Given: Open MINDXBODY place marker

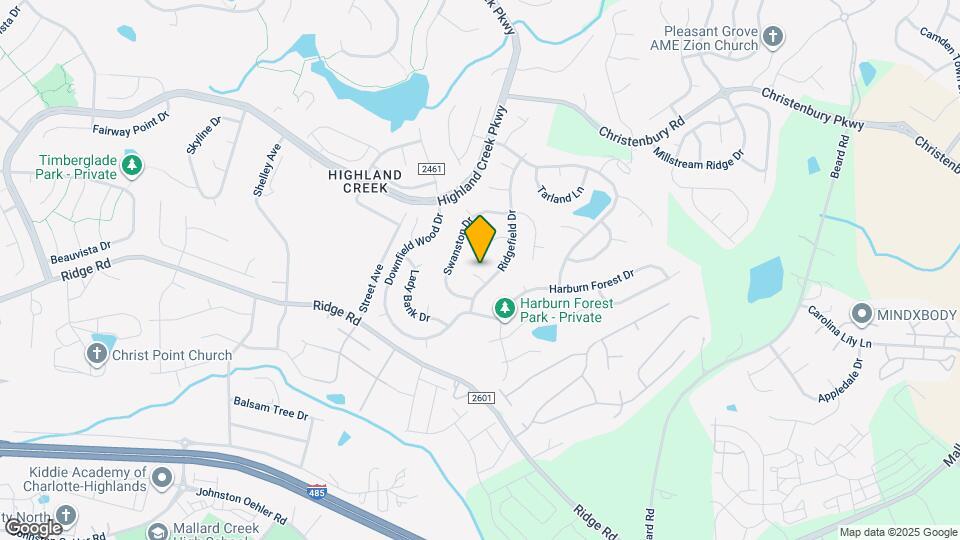Looking at the screenshot, I should coord(862,313).
